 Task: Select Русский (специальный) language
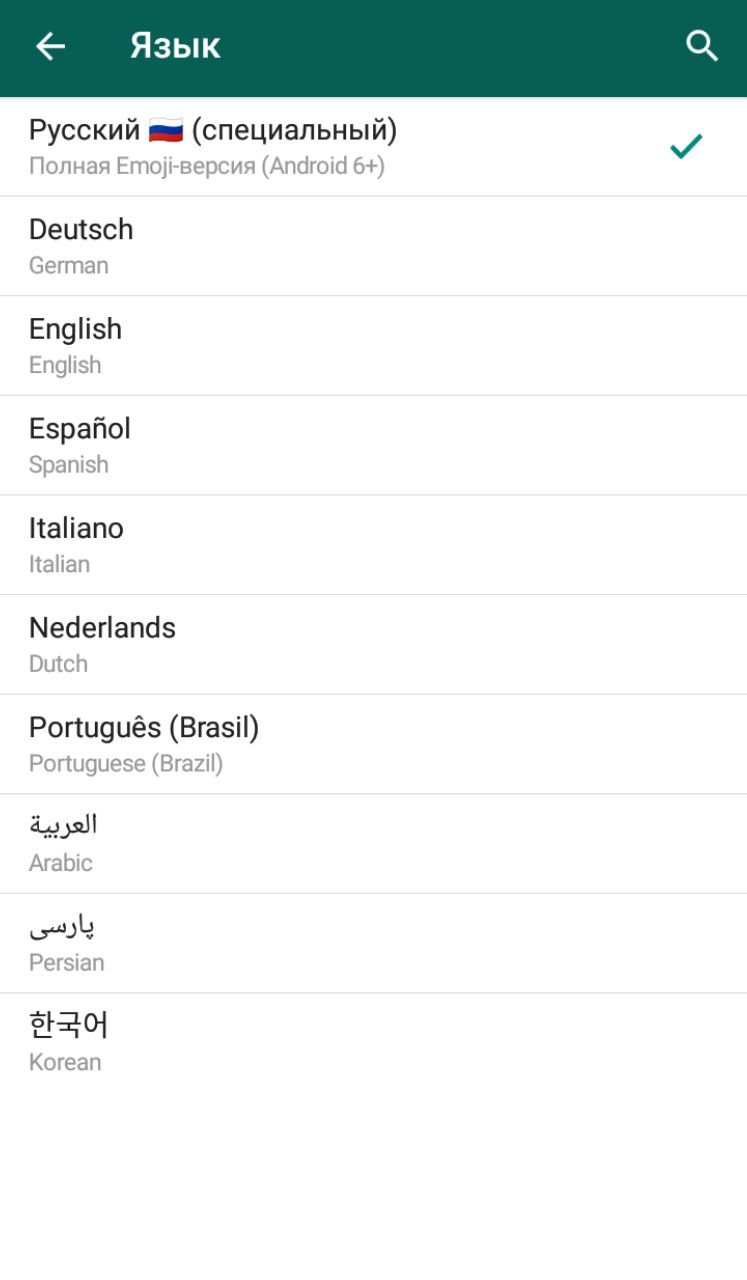tap(373, 147)
